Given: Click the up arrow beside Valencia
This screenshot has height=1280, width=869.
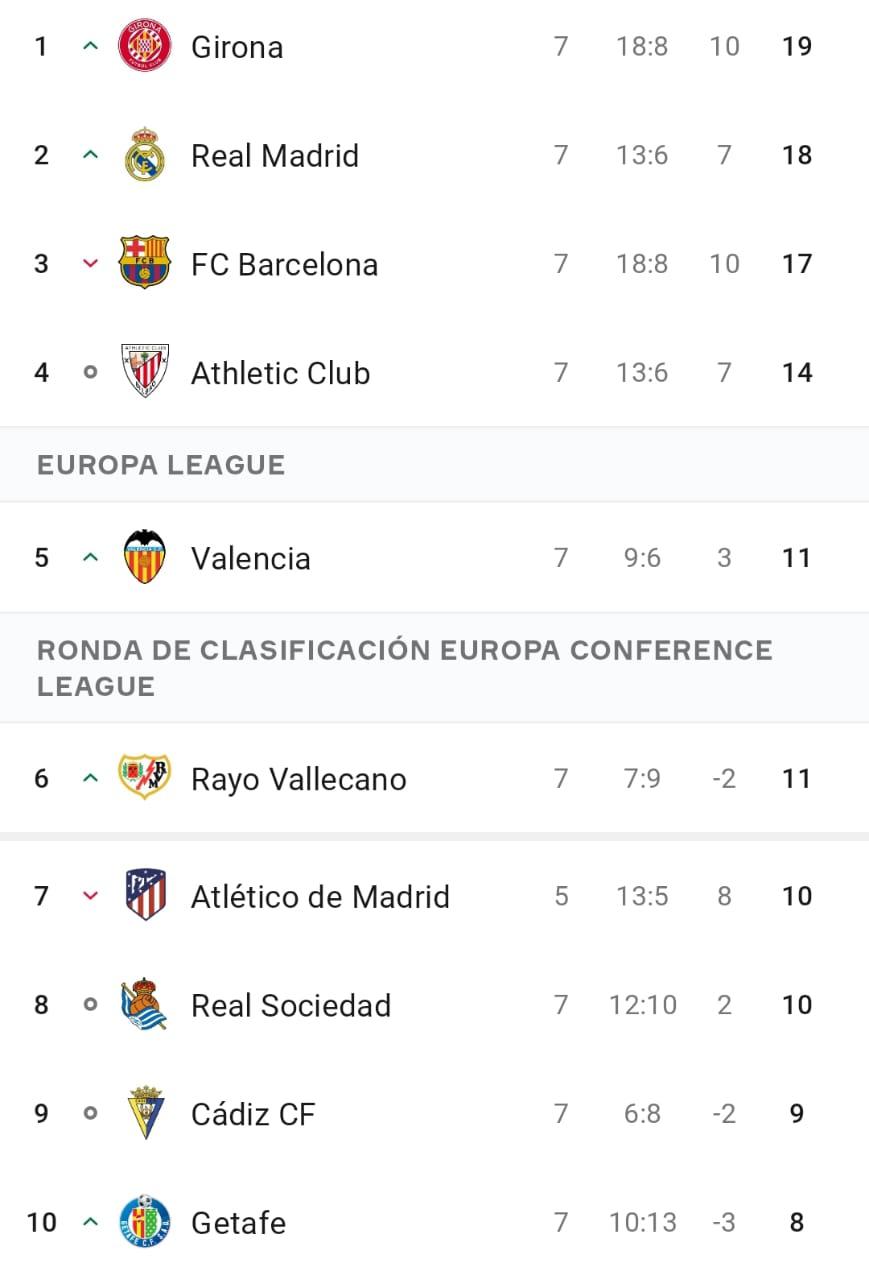Looking at the screenshot, I should 89,558.
